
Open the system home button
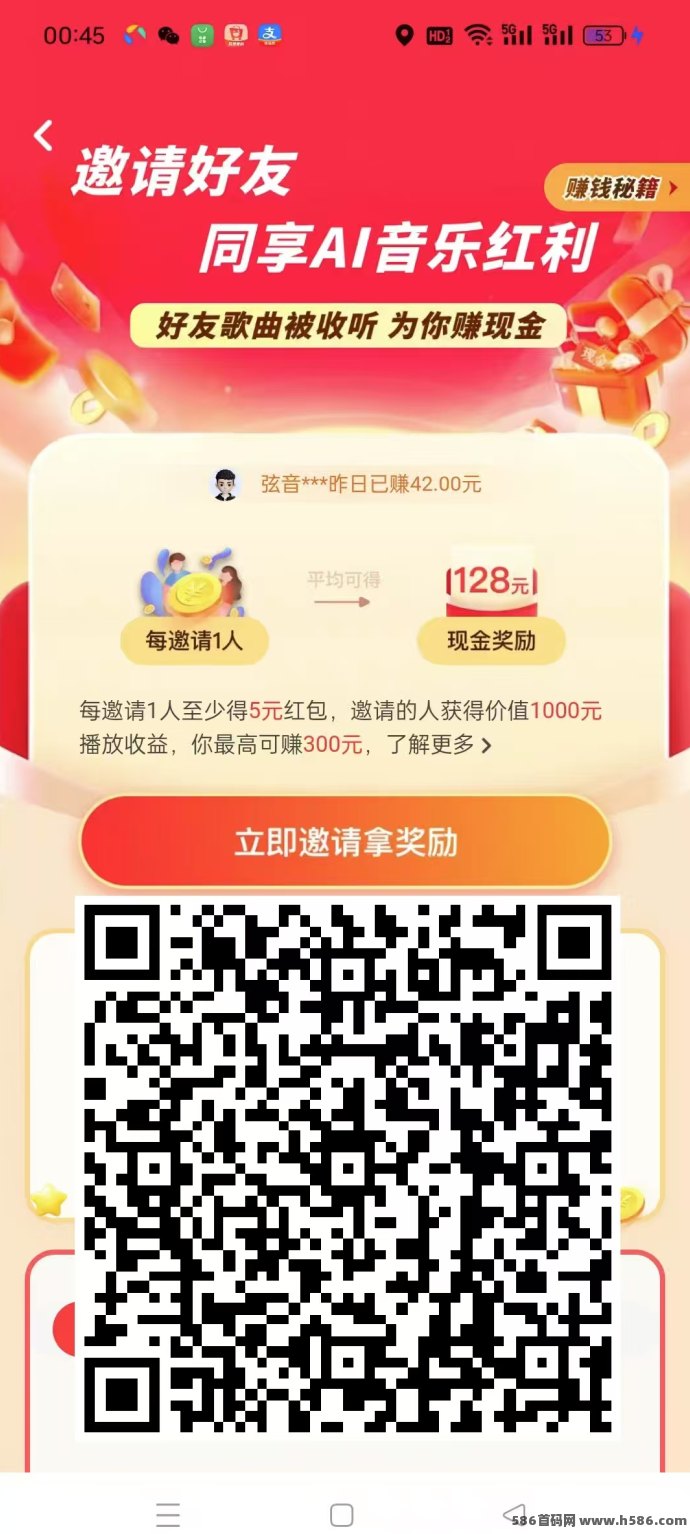coord(342,1514)
